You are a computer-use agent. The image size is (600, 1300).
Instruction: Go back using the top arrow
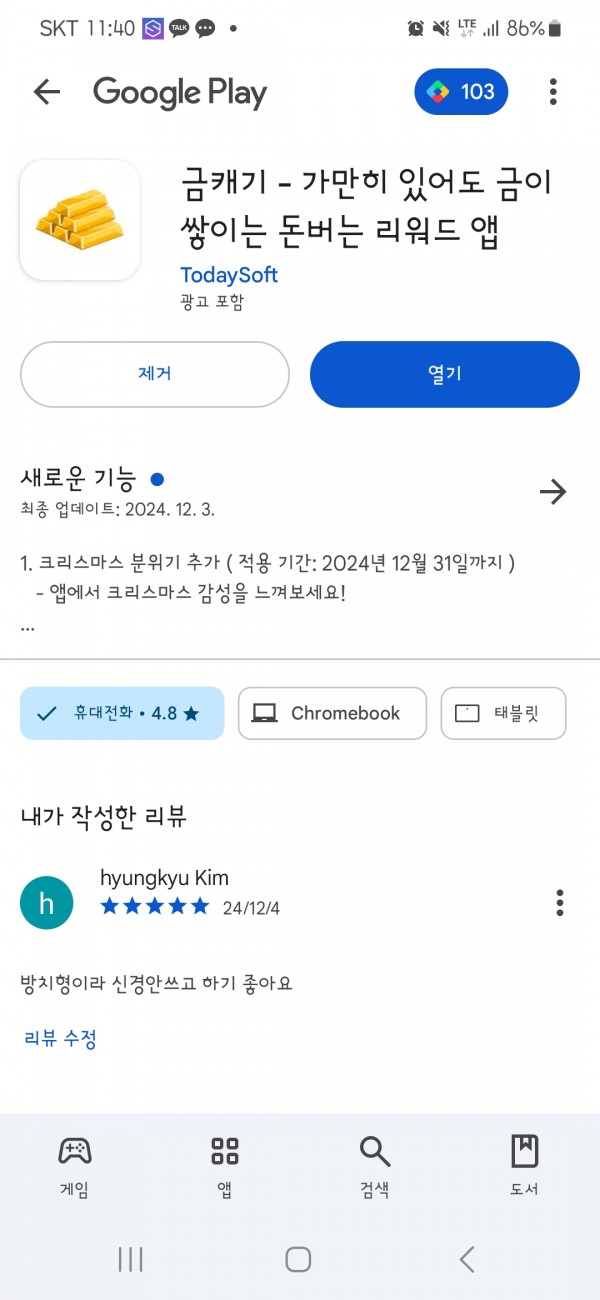click(x=47, y=92)
